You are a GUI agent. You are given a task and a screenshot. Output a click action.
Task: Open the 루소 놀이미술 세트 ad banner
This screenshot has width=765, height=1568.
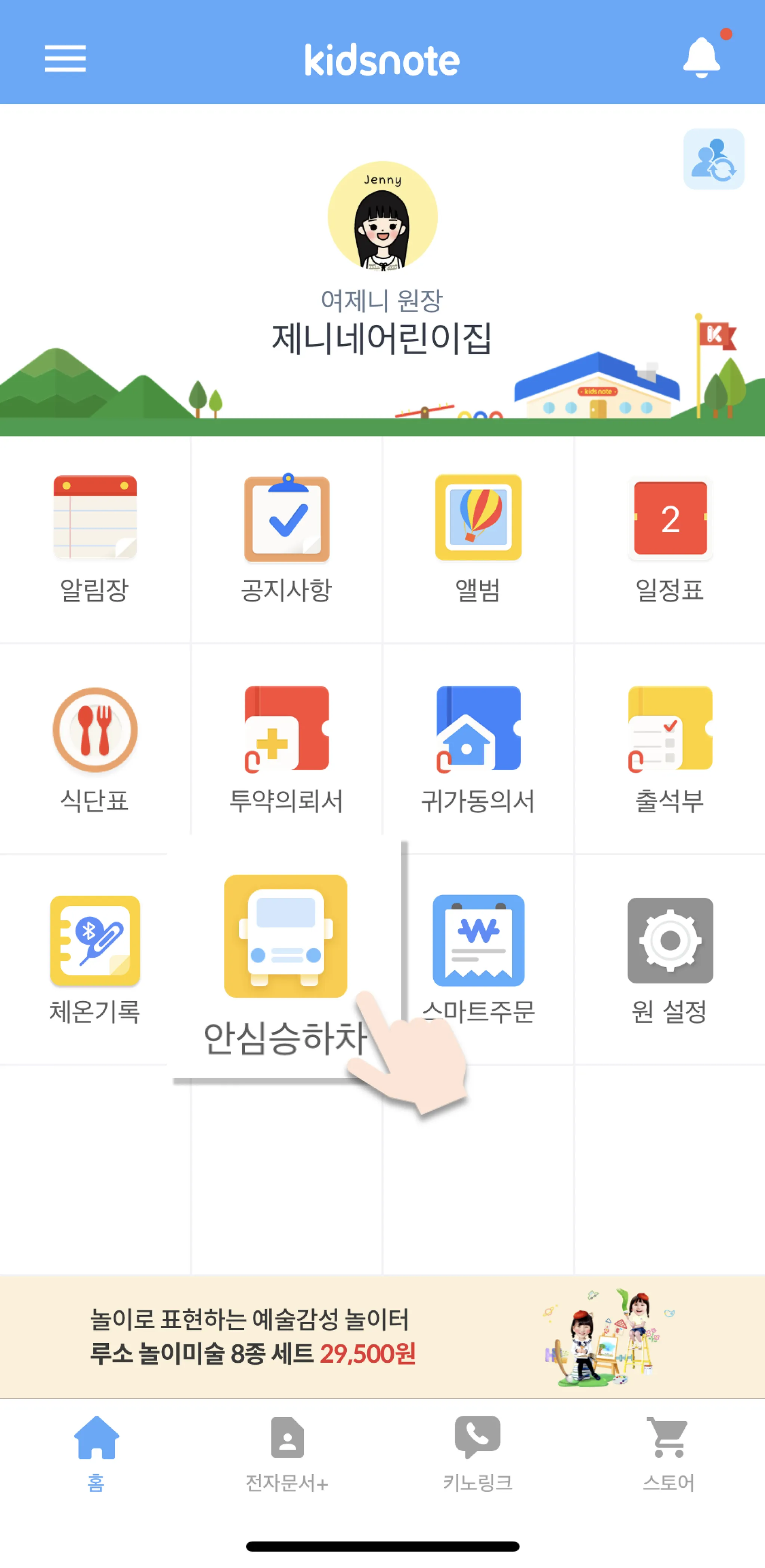(x=382, y=1336)
